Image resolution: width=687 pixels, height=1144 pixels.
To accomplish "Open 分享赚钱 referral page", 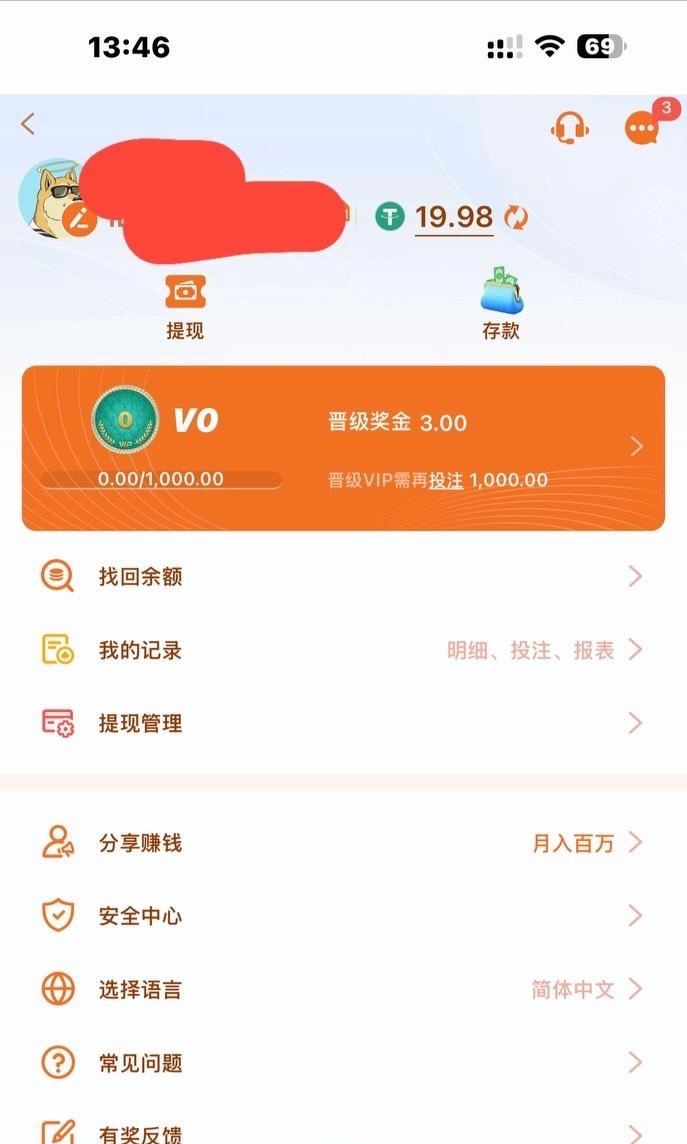I will (x=343, y=843).
